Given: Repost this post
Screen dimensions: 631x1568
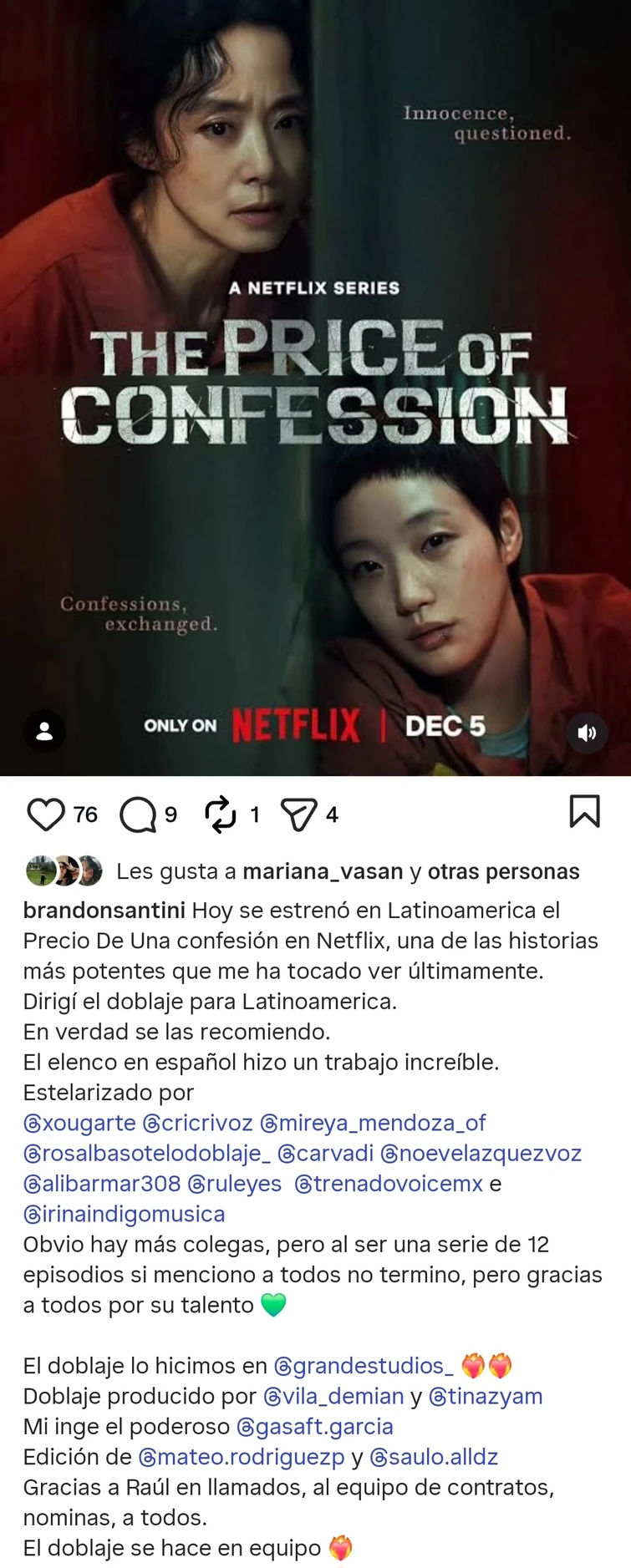Looking at the screenshot, I should click(x=221, y=814).
